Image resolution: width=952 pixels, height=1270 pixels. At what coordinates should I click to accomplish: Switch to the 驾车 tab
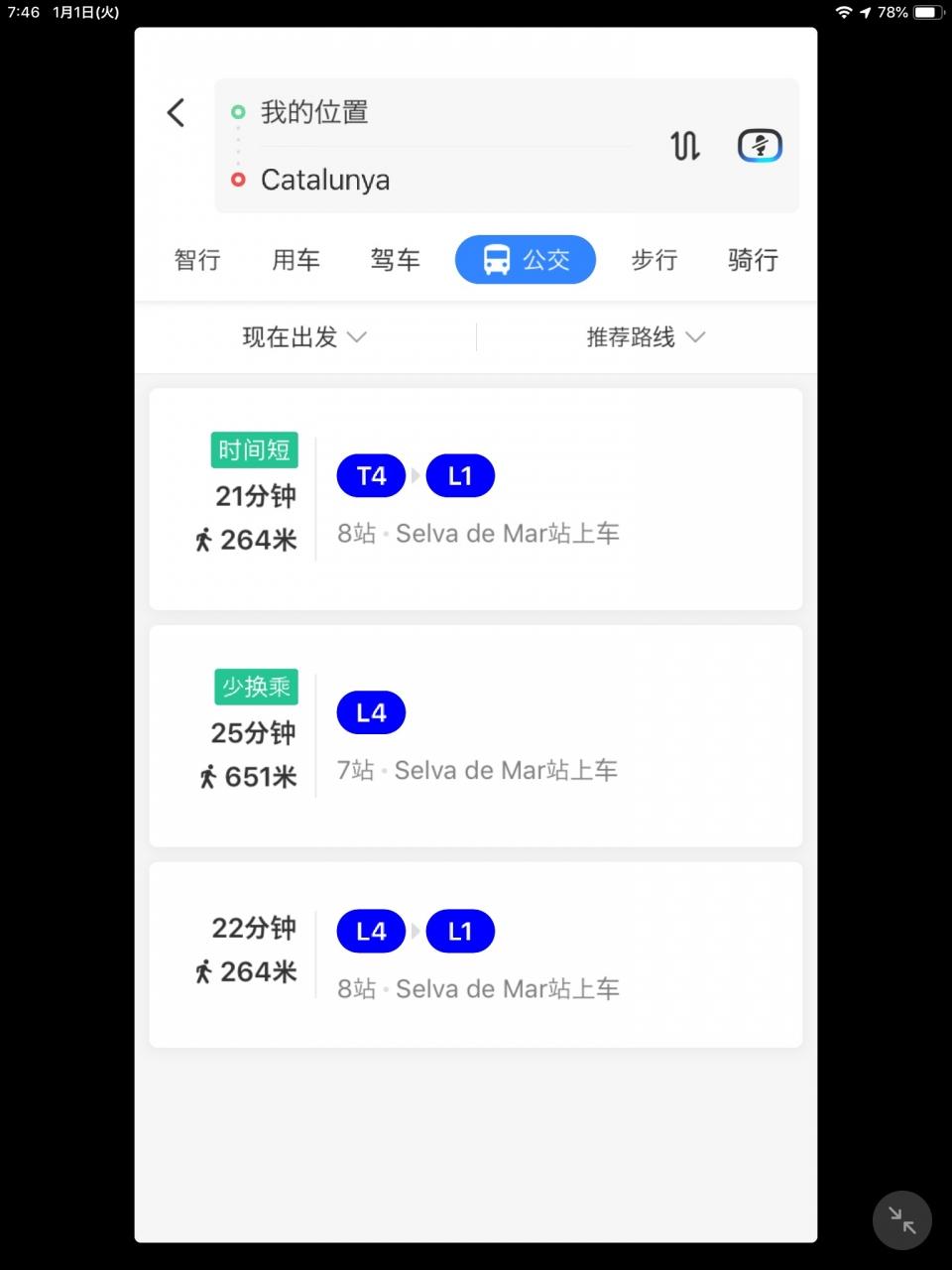395,260
